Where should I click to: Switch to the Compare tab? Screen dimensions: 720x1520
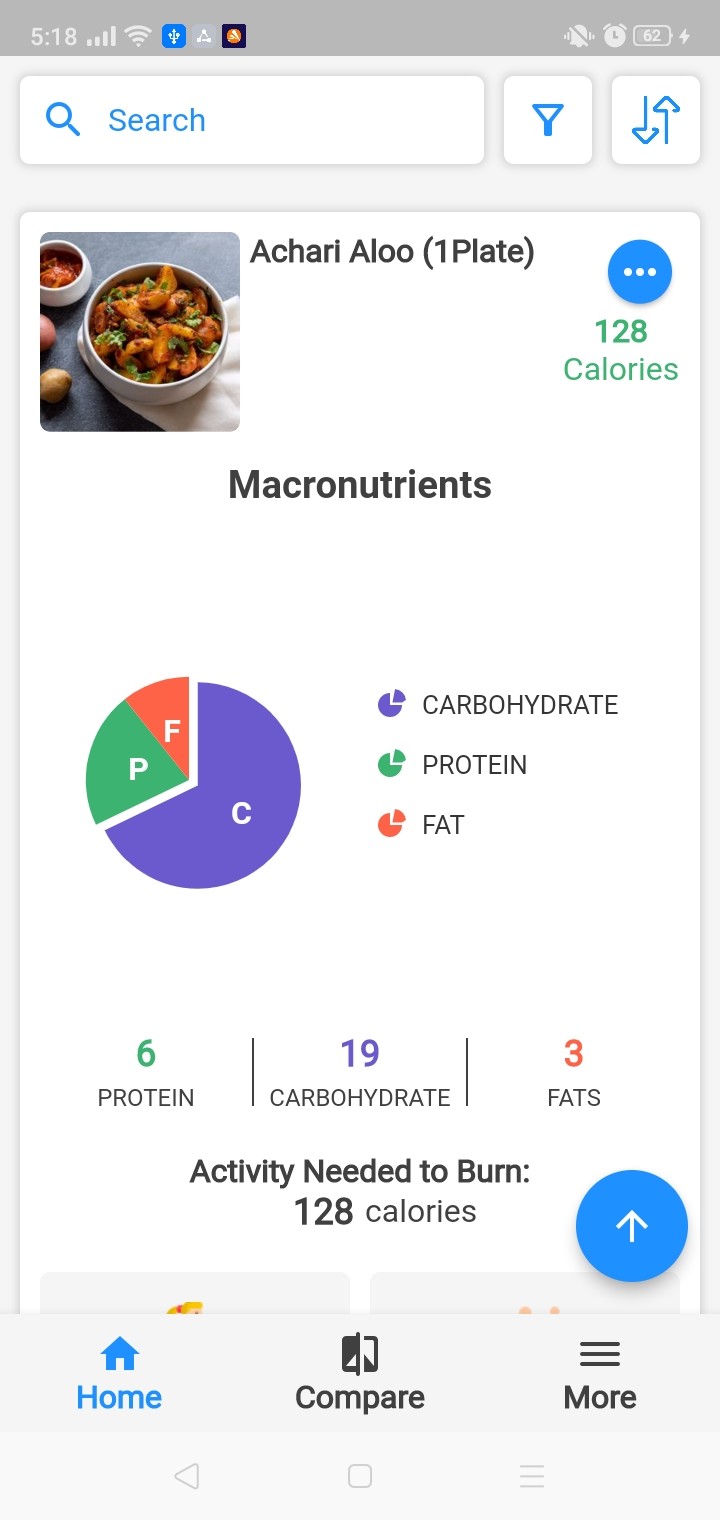click(360, 1374)
